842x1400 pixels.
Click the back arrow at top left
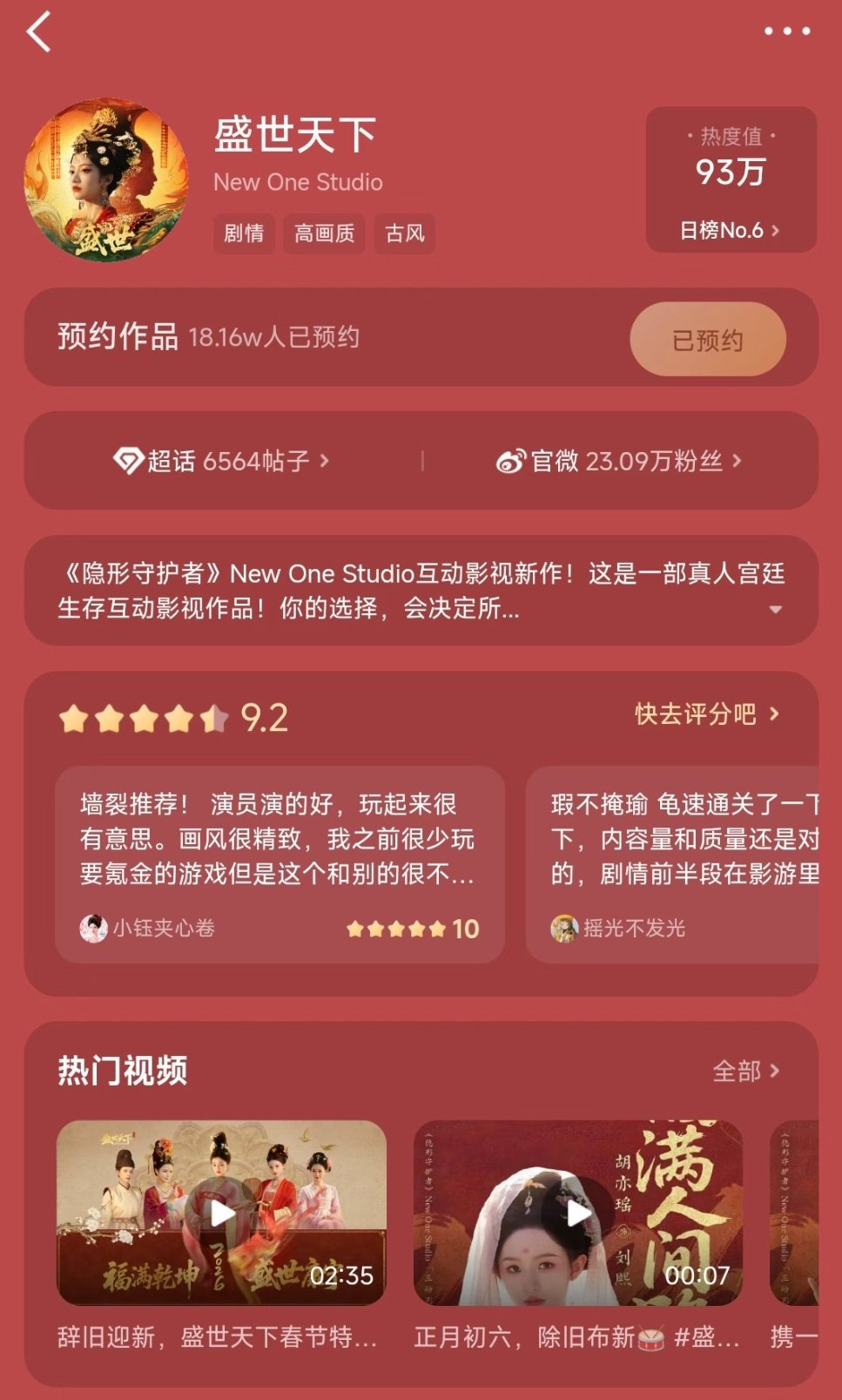pyautogui.click(x=38, y=33)
